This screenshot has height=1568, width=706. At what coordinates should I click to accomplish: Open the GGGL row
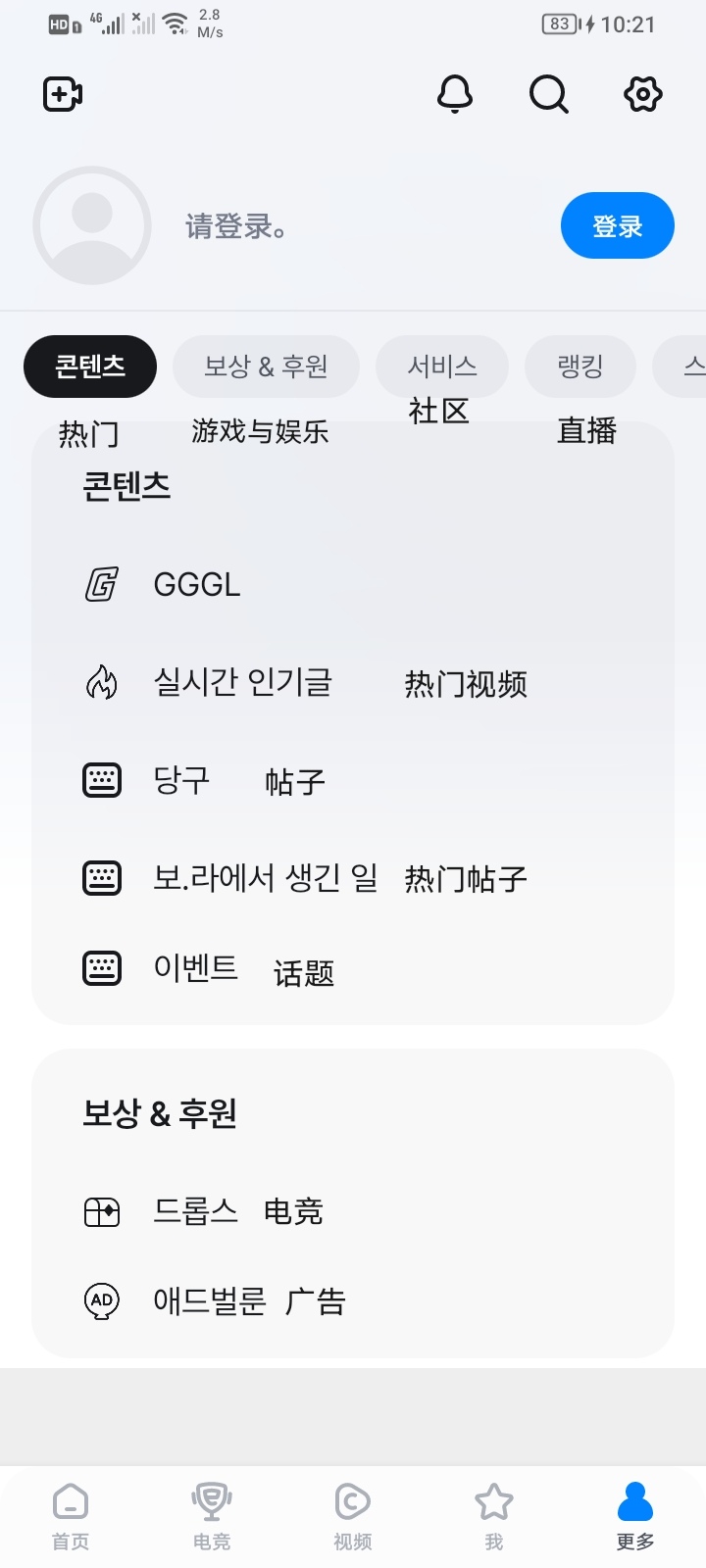point(196,585)
